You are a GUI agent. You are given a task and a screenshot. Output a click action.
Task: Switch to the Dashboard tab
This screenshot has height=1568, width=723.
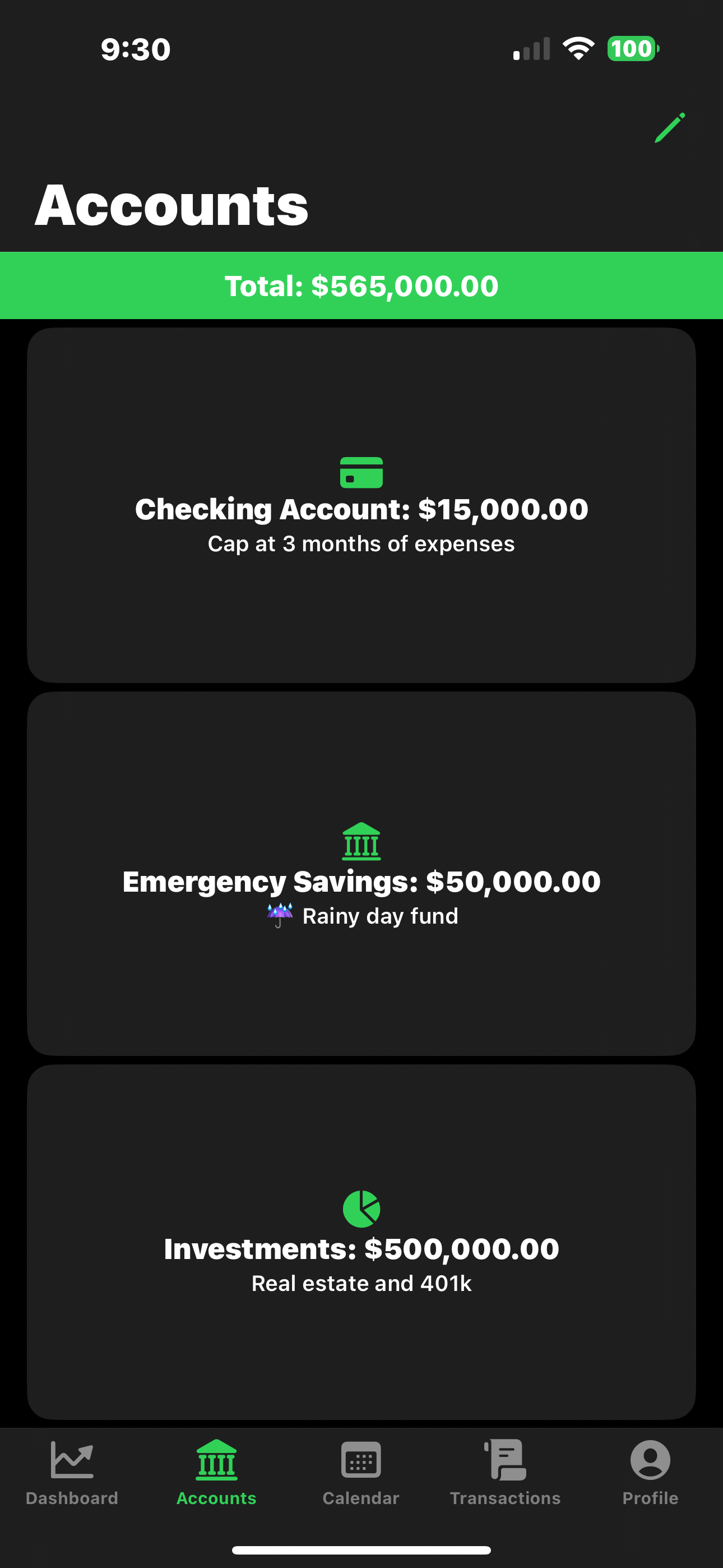72,1472
